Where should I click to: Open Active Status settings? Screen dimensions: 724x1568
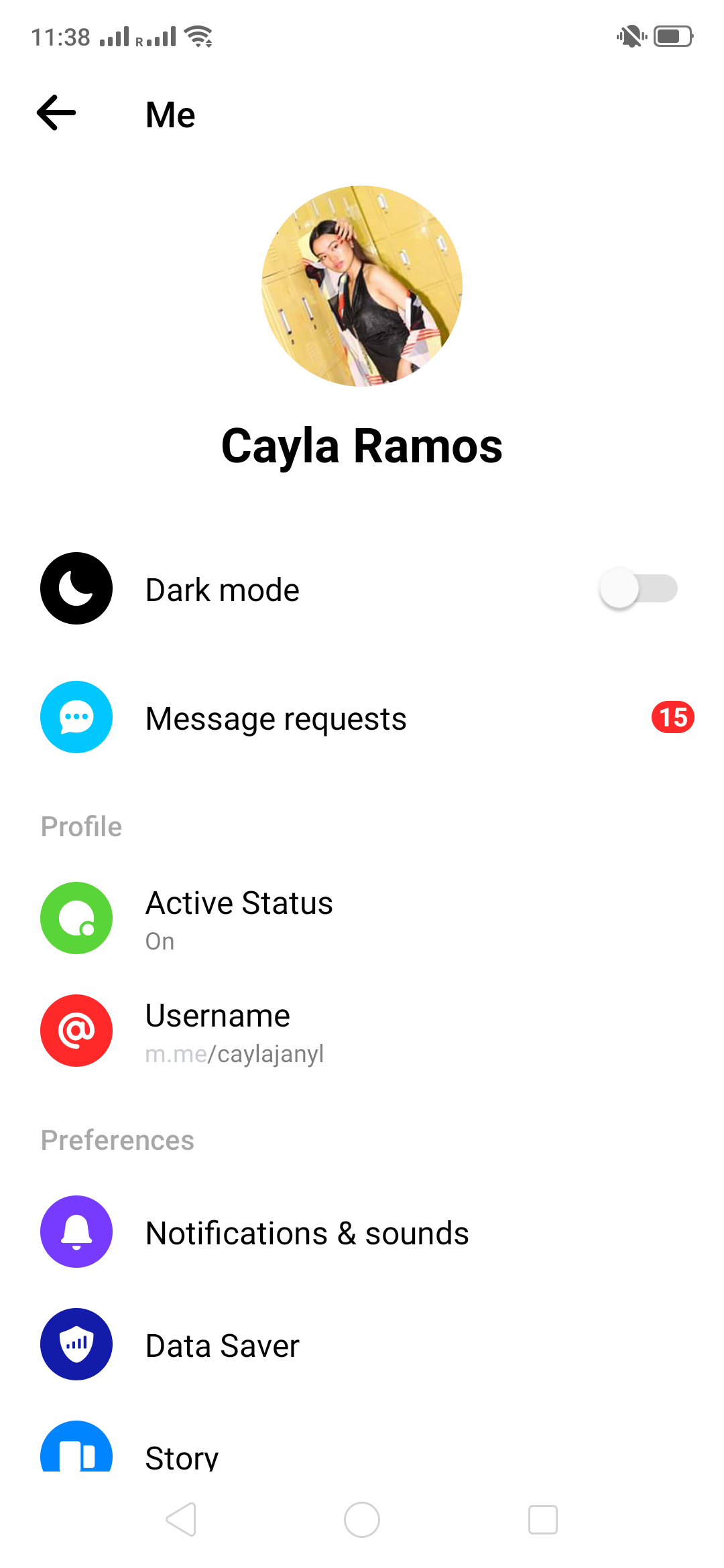pos(239,917)
